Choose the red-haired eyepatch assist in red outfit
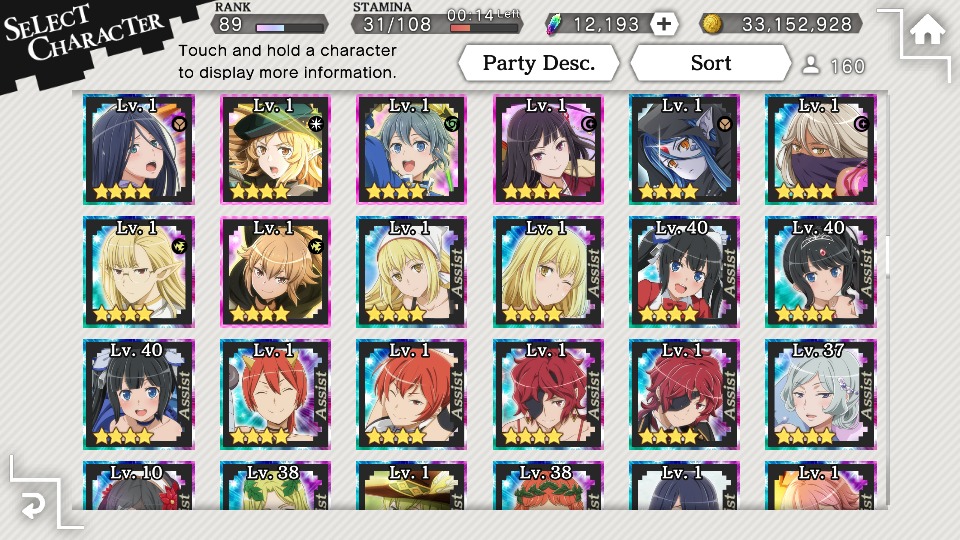 click(548, 394)
